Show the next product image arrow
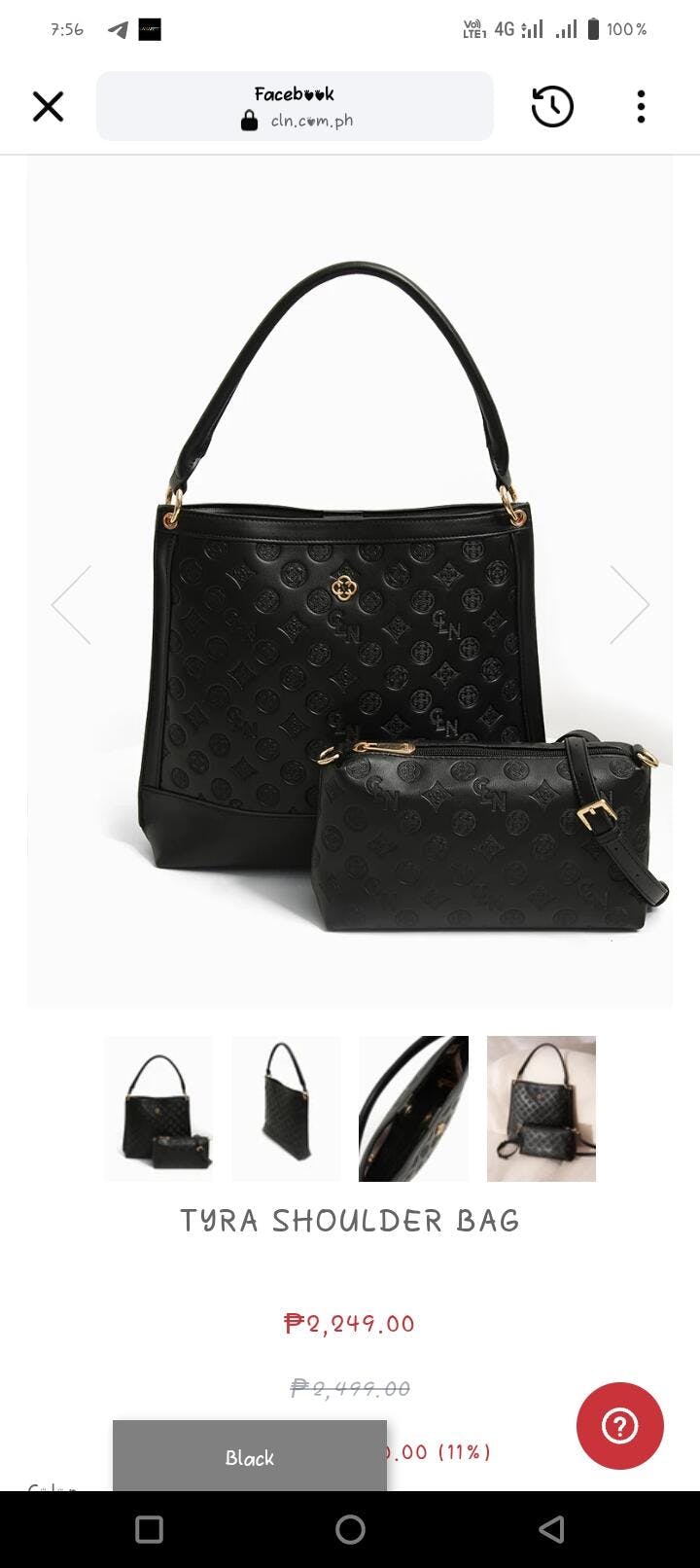 tap(629, 604)
